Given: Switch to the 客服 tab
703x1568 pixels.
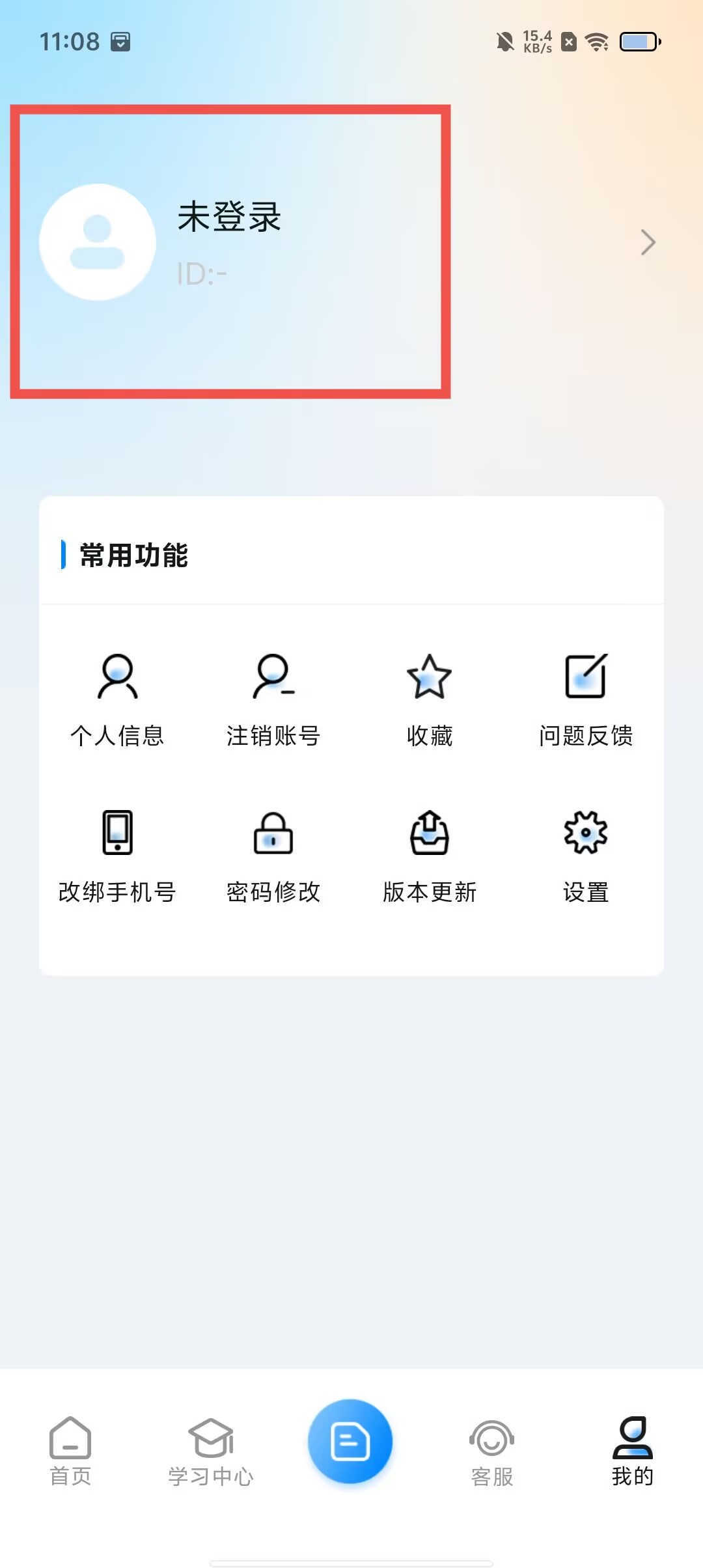Looking at the screenshot, I should pyautogui.click(x=492, y=1451).
